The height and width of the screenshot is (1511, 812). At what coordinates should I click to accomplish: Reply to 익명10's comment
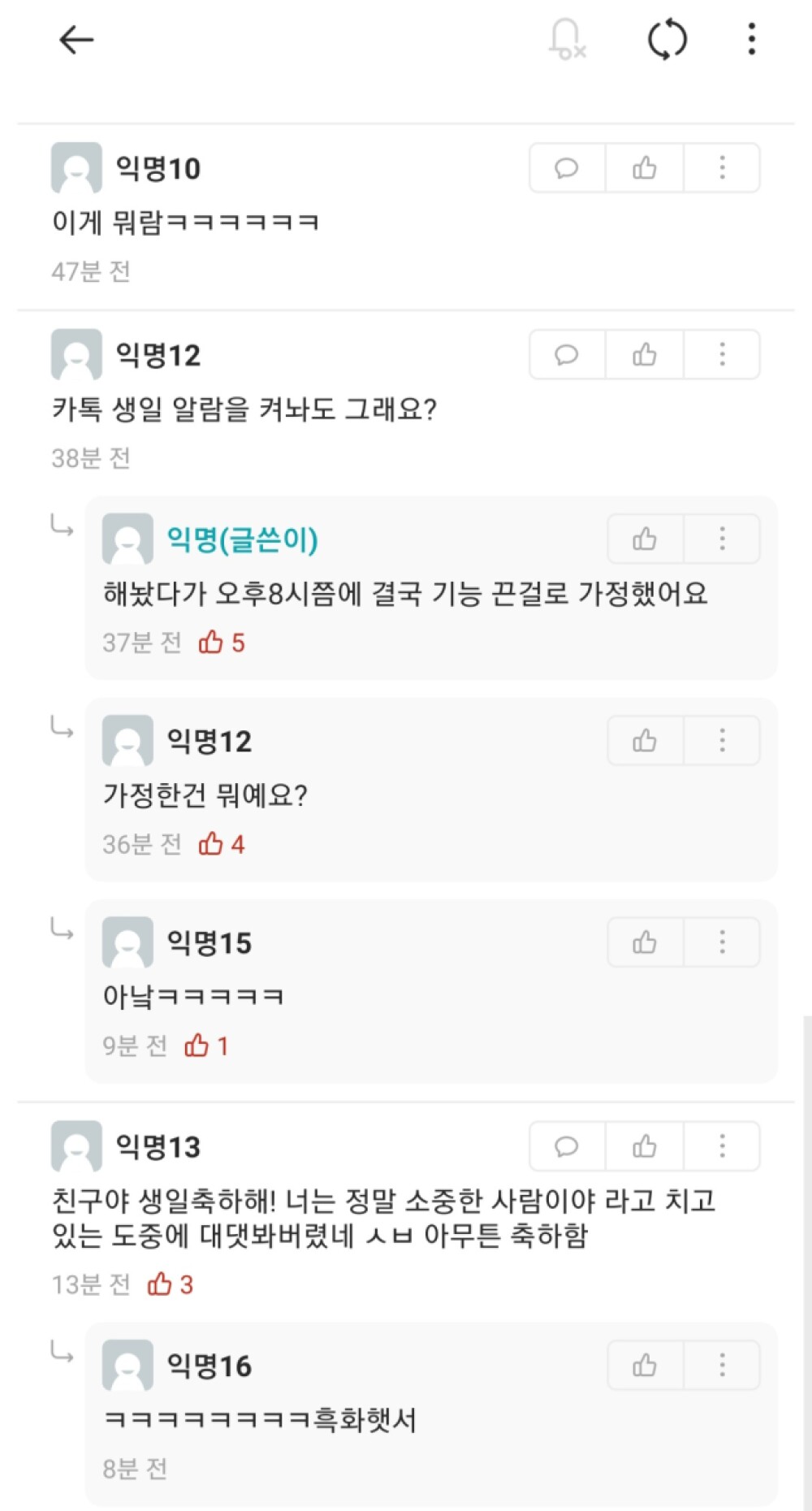pyautogui.click(x=567, y=168)
